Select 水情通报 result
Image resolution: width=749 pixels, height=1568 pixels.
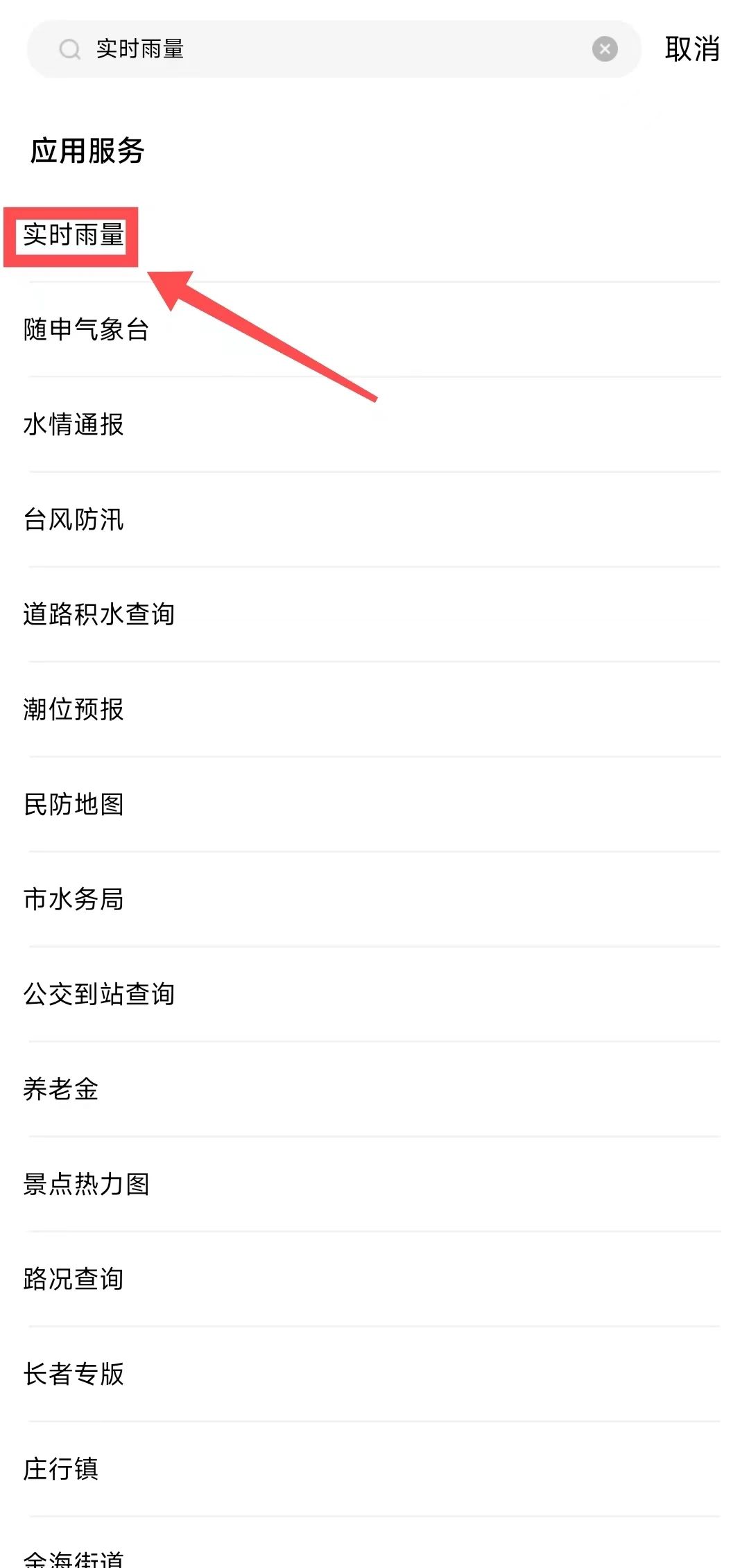coord(74,424)
